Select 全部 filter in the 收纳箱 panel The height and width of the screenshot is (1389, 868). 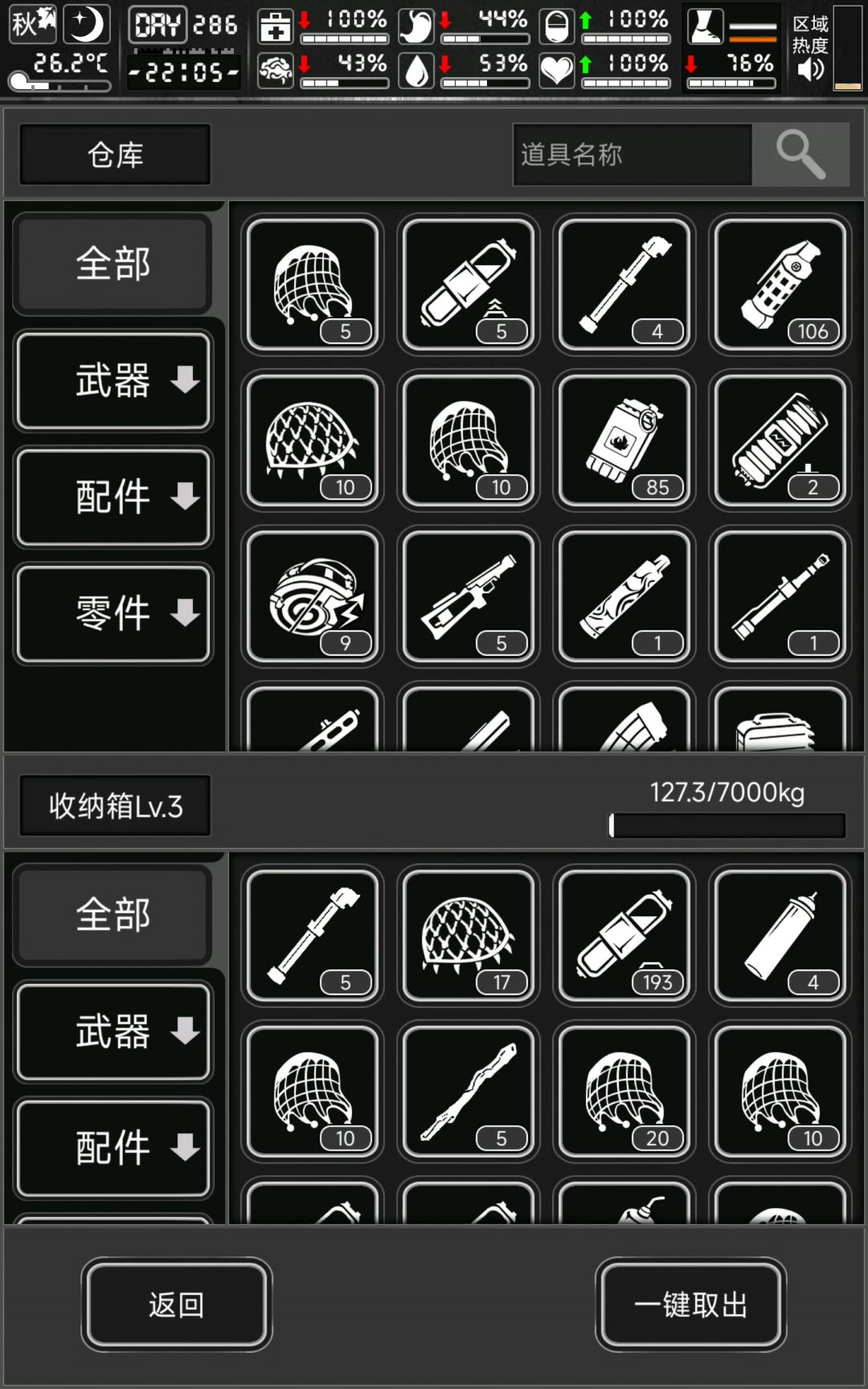pos(113,915)
